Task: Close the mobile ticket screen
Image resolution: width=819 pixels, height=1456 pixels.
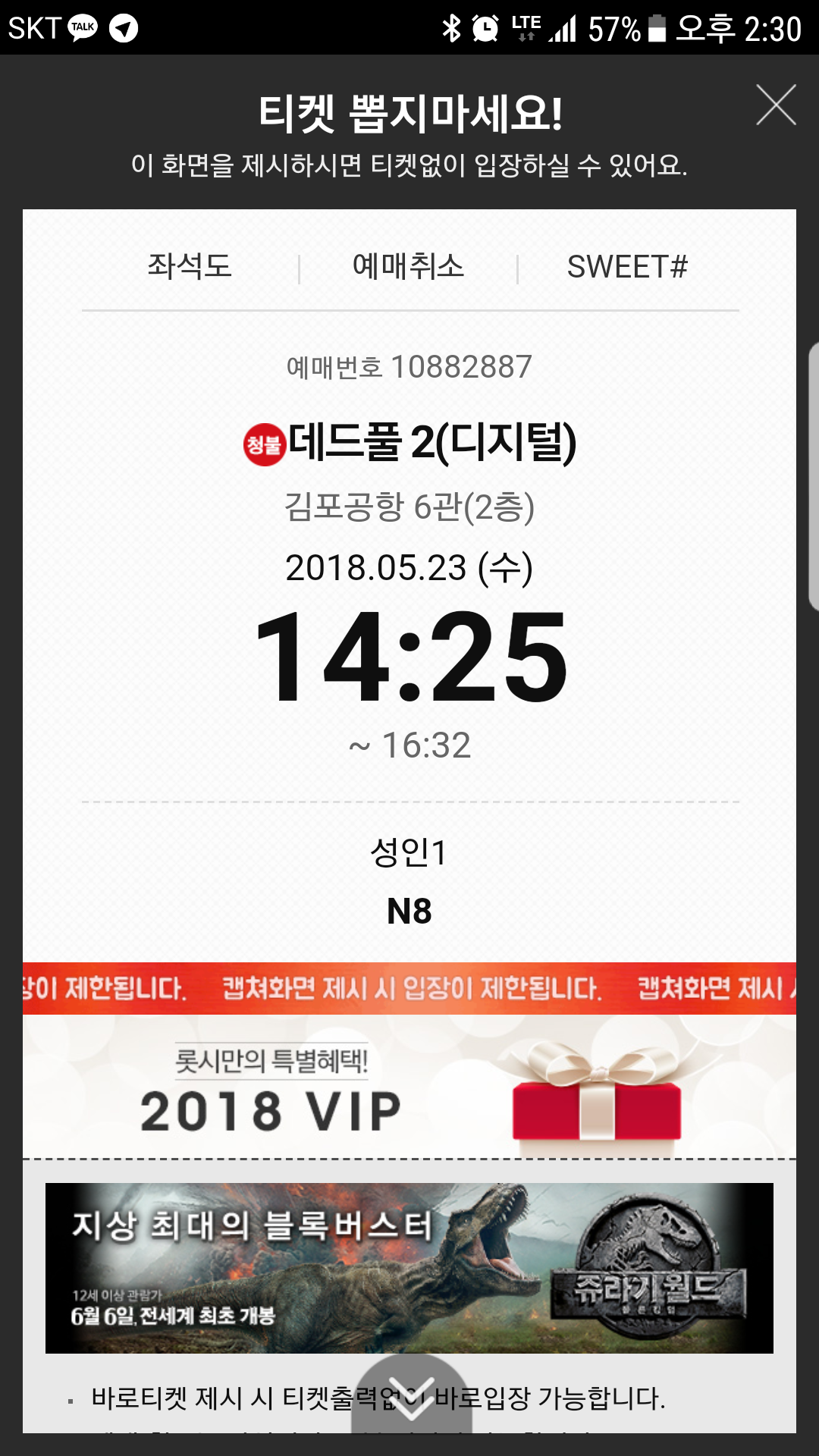Action: 776,105
